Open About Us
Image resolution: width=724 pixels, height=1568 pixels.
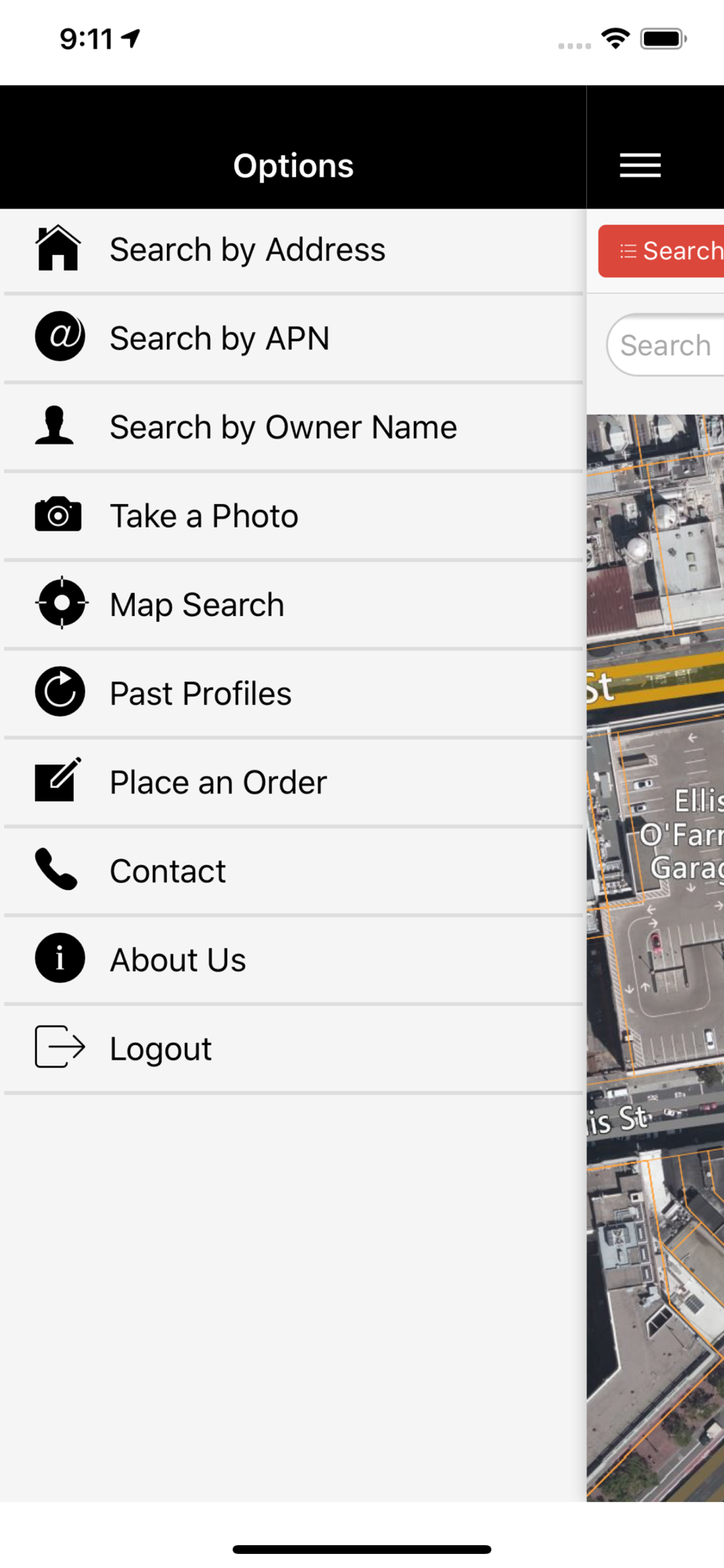tap(293, 959)
